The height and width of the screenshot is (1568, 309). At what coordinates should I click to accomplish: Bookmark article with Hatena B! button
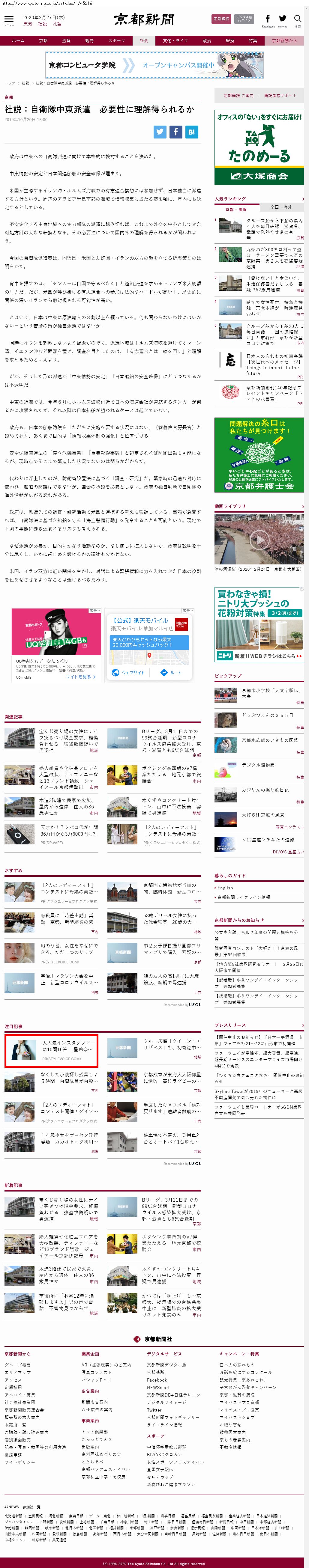click(x=191, y=132)
